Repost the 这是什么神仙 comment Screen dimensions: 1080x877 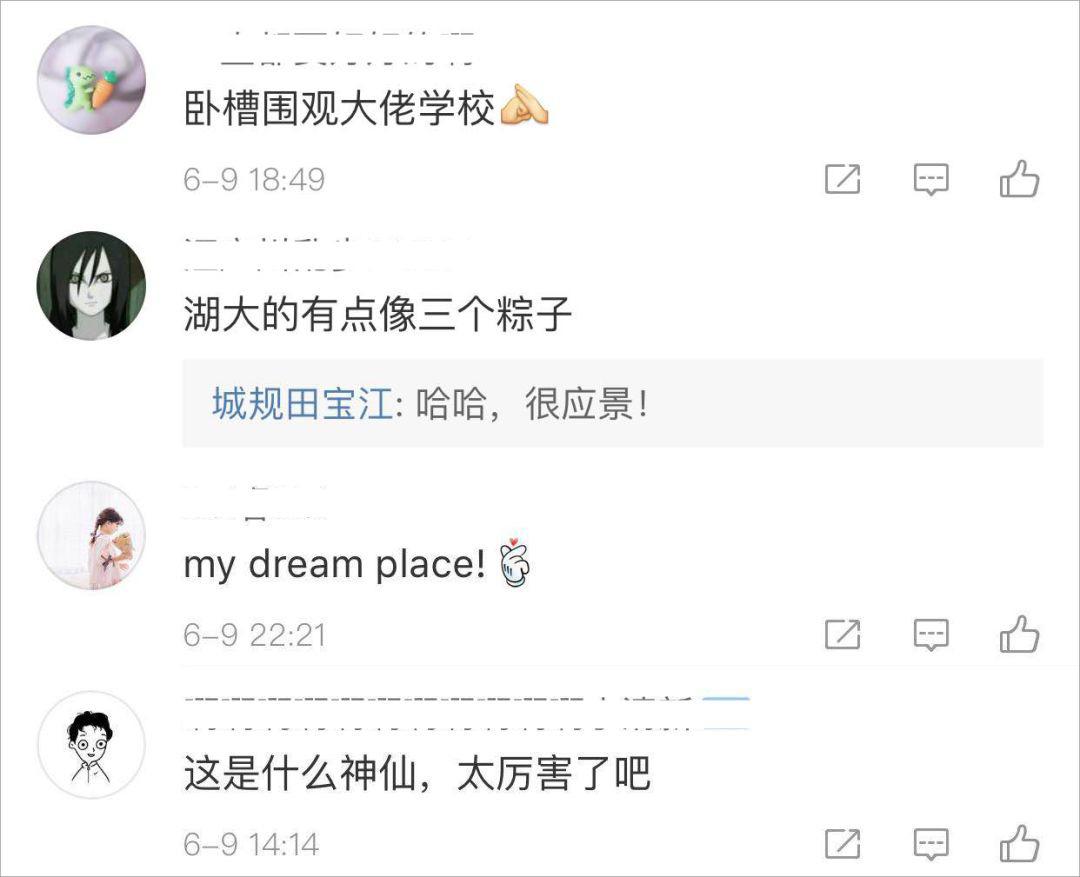click(843, 843)
